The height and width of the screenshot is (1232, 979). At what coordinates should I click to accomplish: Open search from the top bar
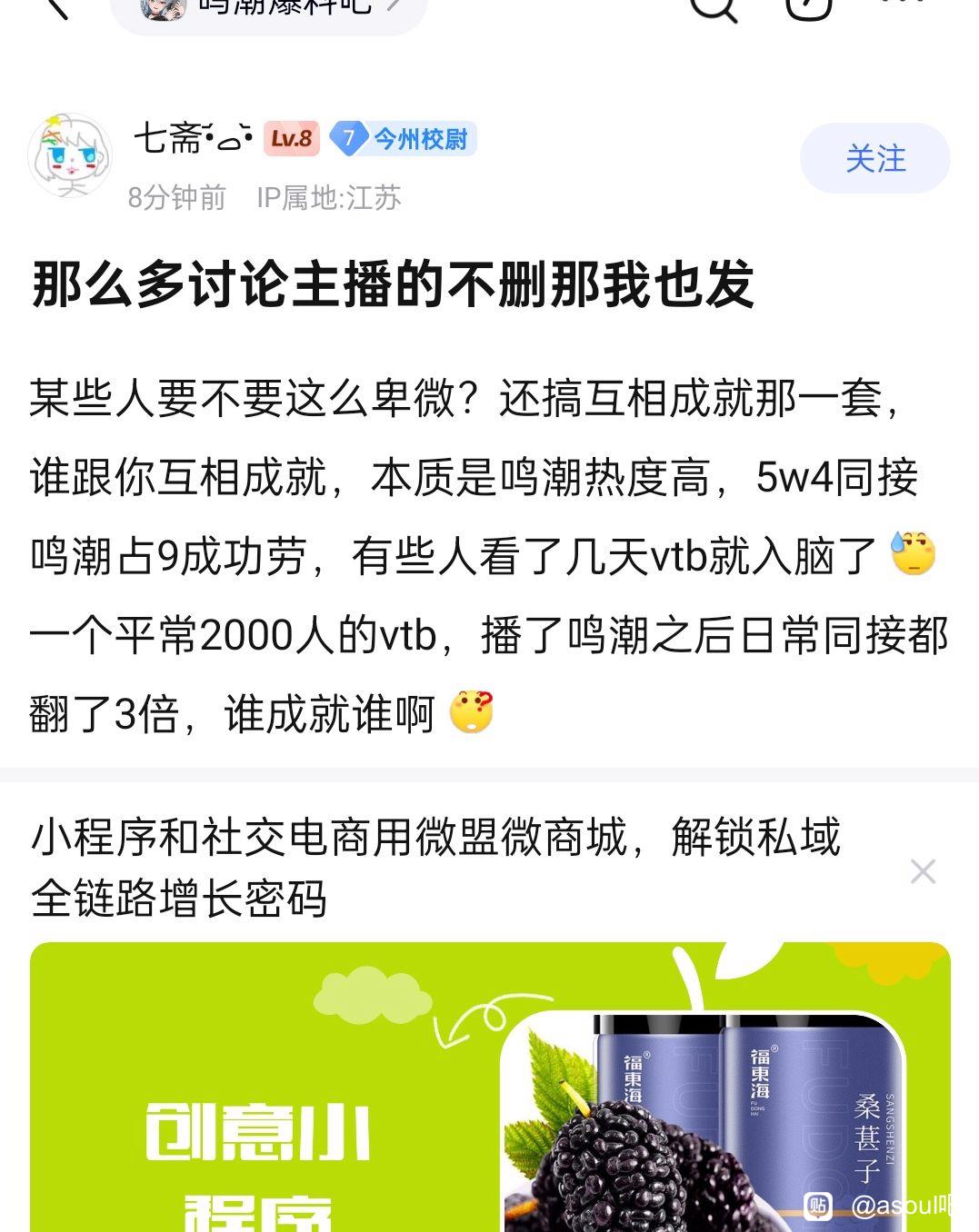point(714,7)
